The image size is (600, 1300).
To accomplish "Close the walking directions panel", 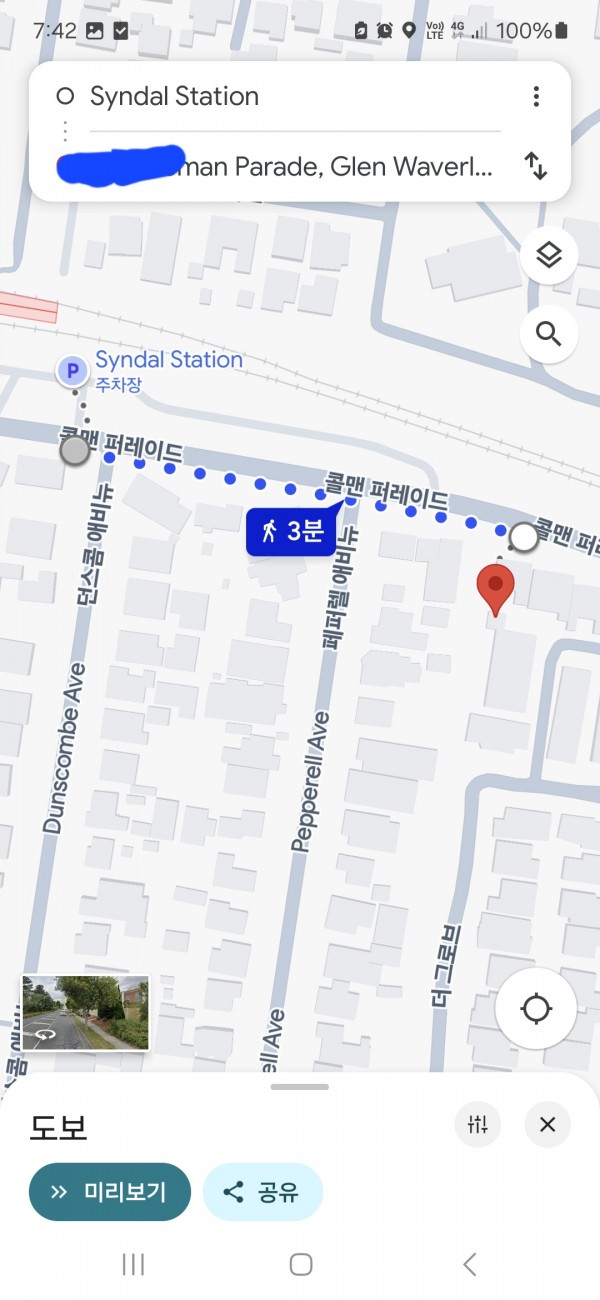I will 547,1125.
